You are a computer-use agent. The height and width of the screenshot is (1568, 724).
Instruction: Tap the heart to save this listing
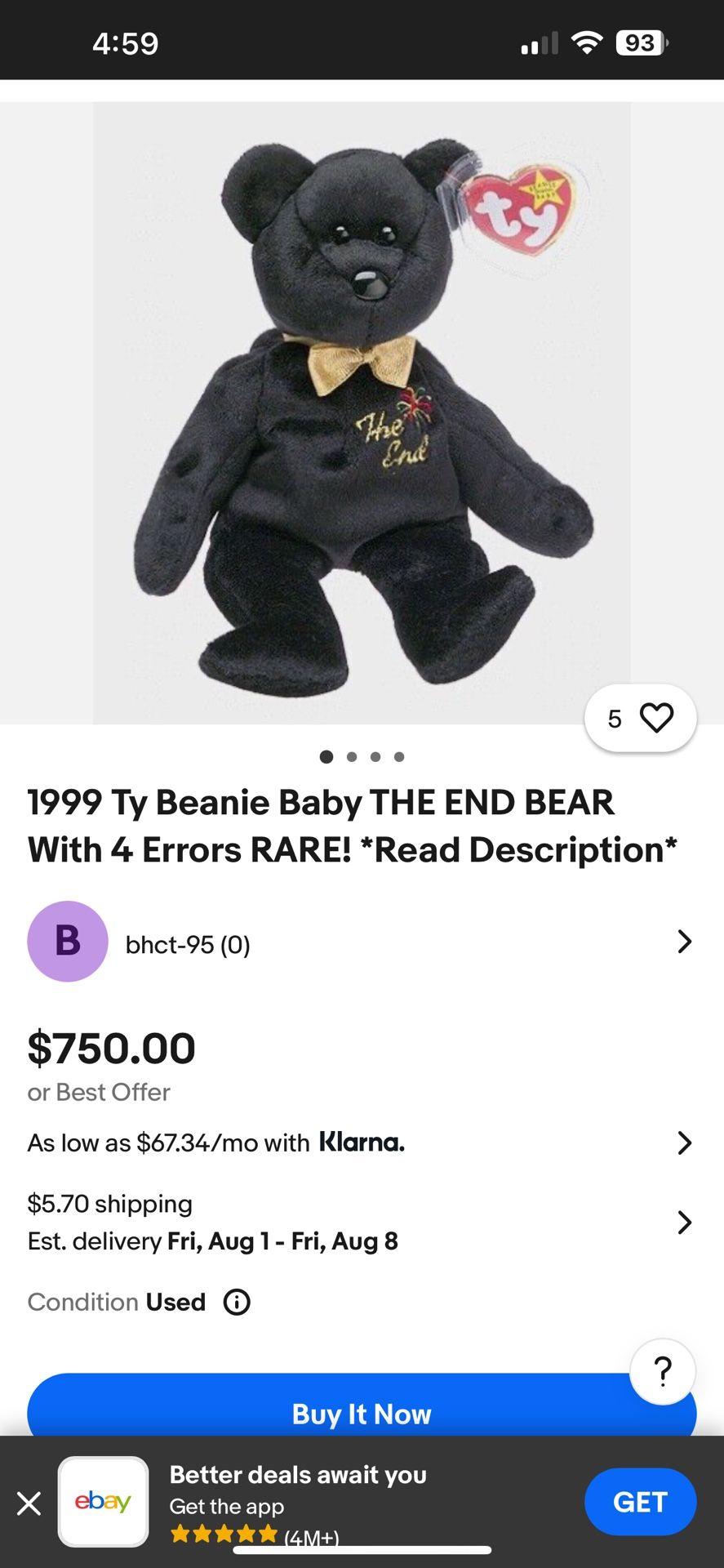coord(655,718)
